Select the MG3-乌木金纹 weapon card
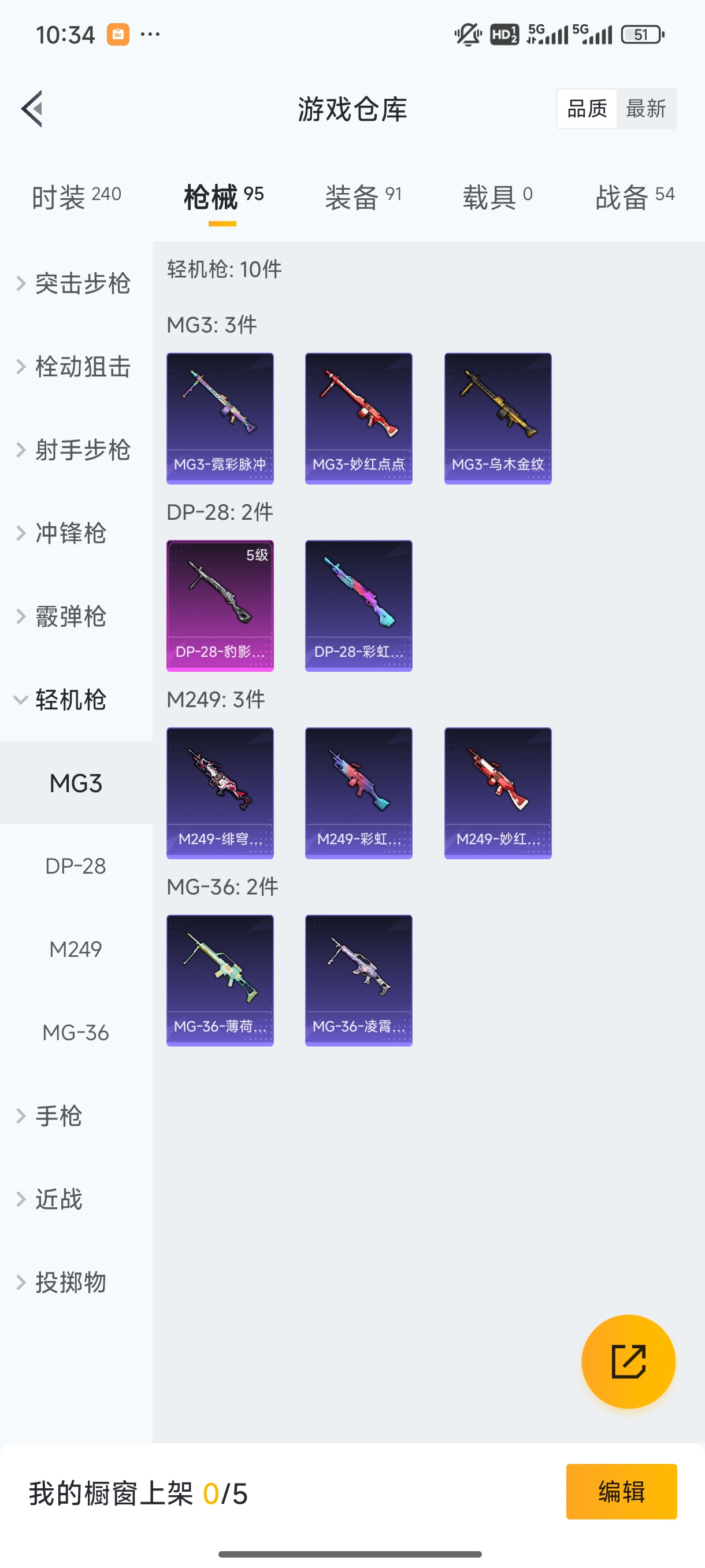The height and width of the screenshot is (1568, 705). pos(498,417)
